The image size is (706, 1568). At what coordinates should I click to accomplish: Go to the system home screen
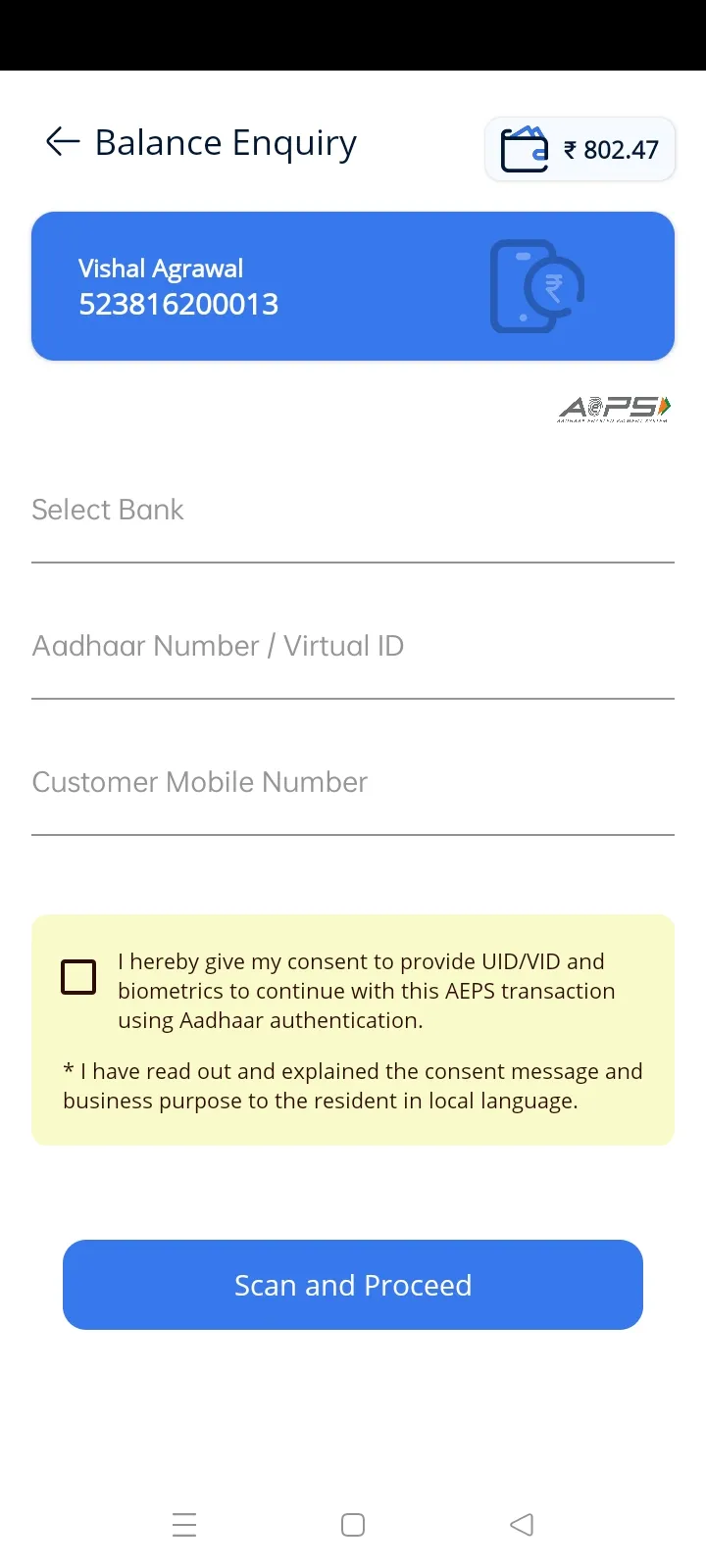353,1525
